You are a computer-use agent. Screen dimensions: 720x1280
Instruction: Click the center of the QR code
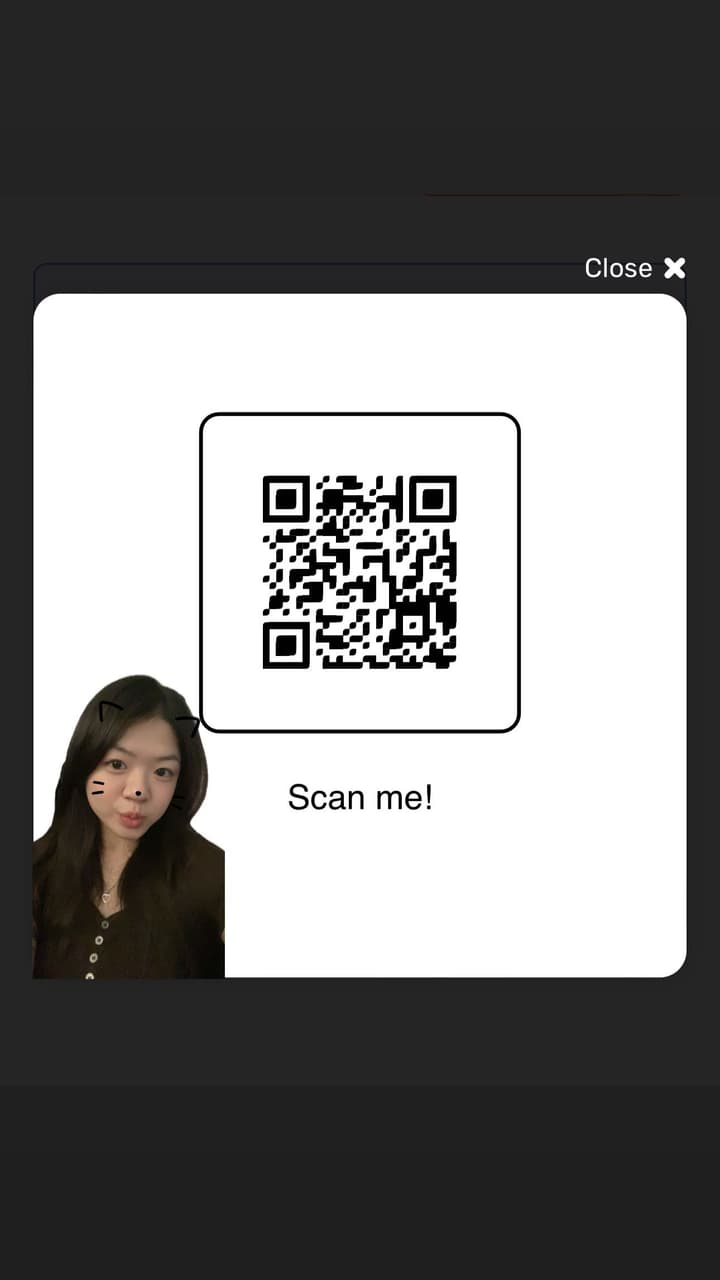tap(360, 572)
